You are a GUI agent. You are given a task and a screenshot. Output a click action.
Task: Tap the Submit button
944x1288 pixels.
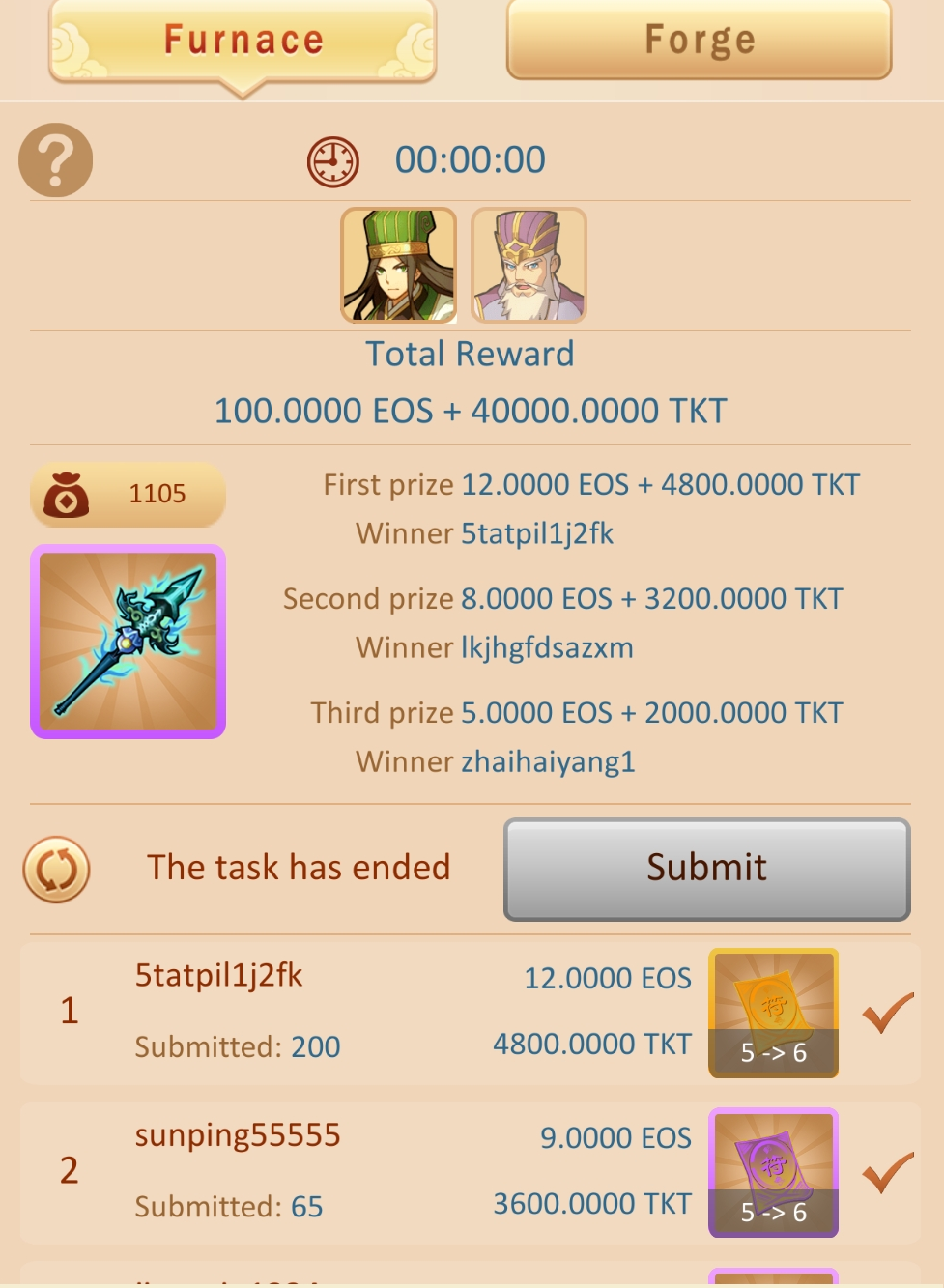coord(706,869)
